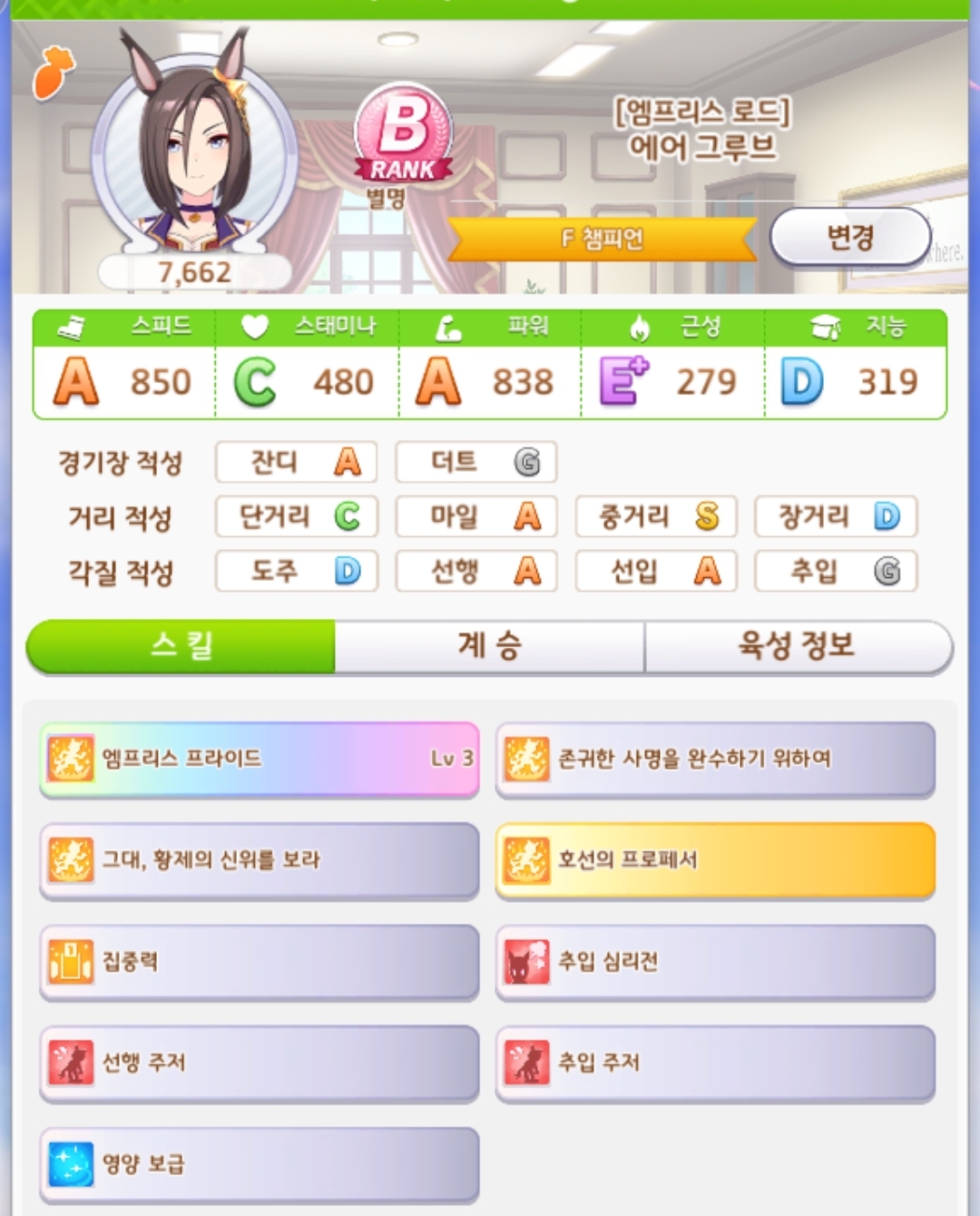Tap the 집중력 skill
Image resolution: width=980 pixels, height=1216 pixels.
259,962
